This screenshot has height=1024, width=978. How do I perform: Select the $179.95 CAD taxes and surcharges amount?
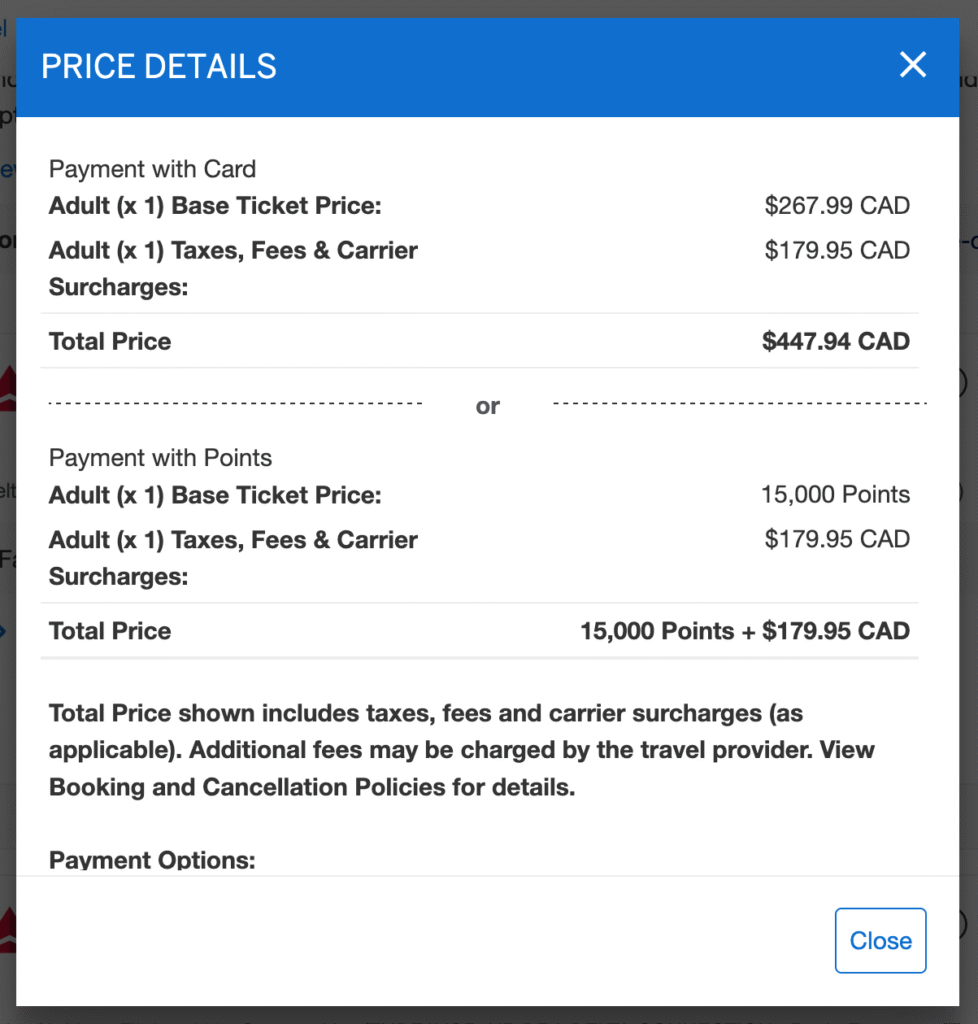(837, 250)
